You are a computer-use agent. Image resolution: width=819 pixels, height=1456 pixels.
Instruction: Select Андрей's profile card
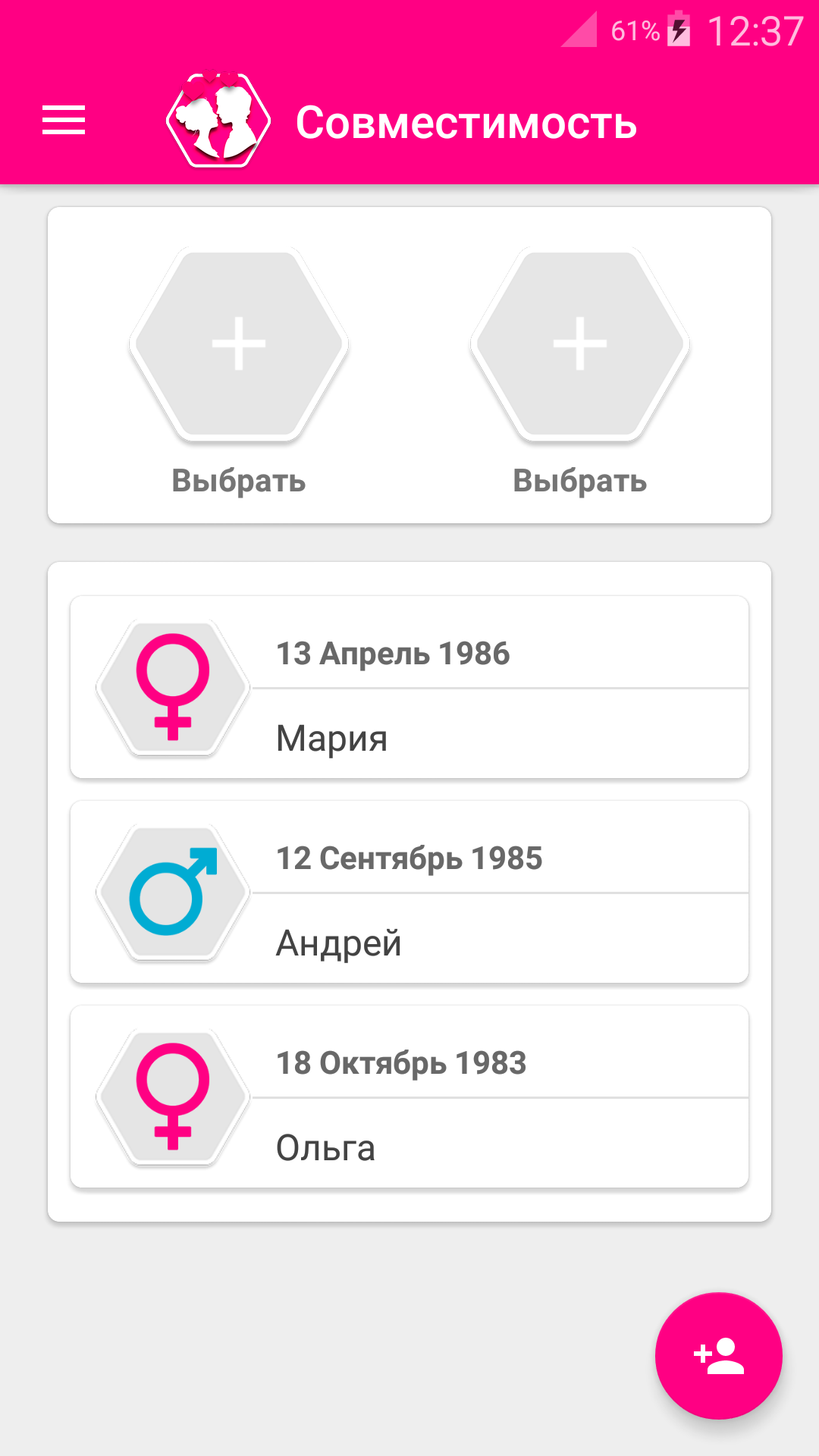click(409, 892)
